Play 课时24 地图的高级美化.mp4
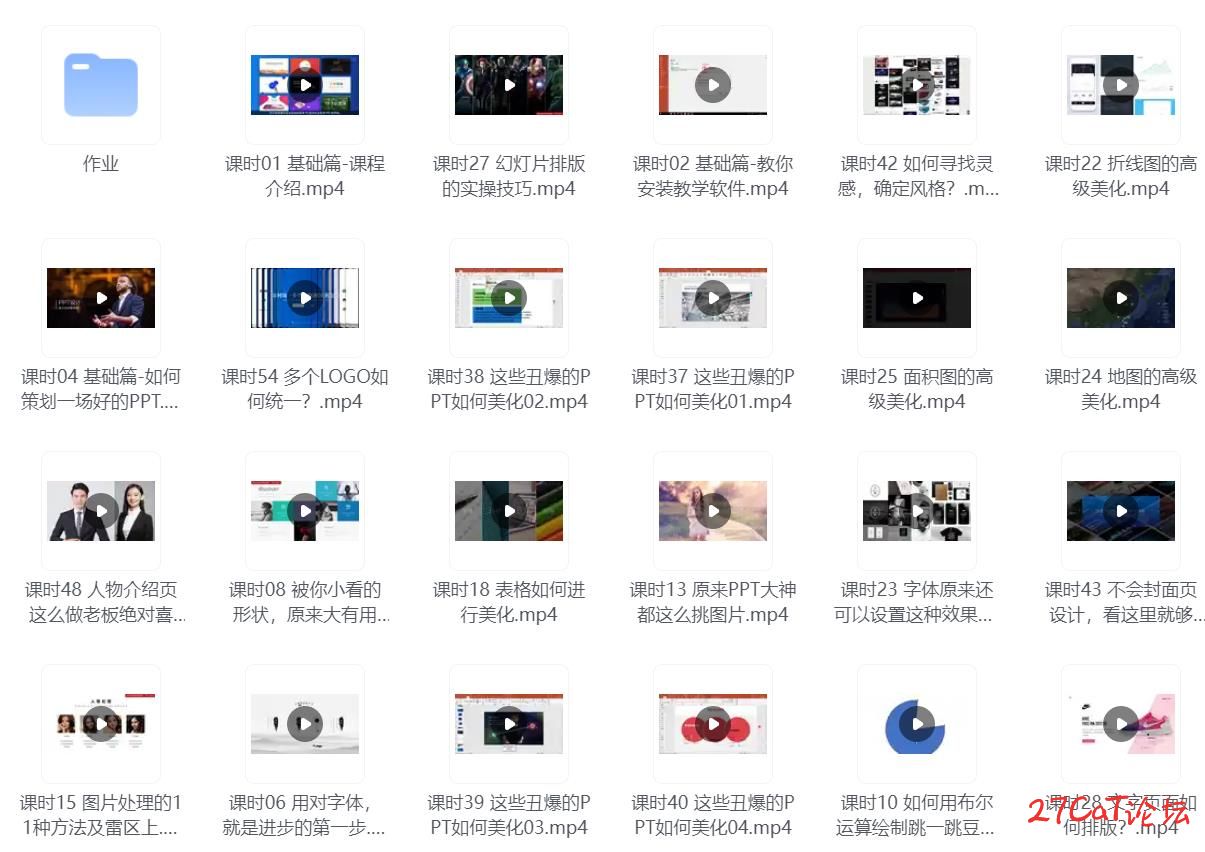 [x=1121, y=298]
